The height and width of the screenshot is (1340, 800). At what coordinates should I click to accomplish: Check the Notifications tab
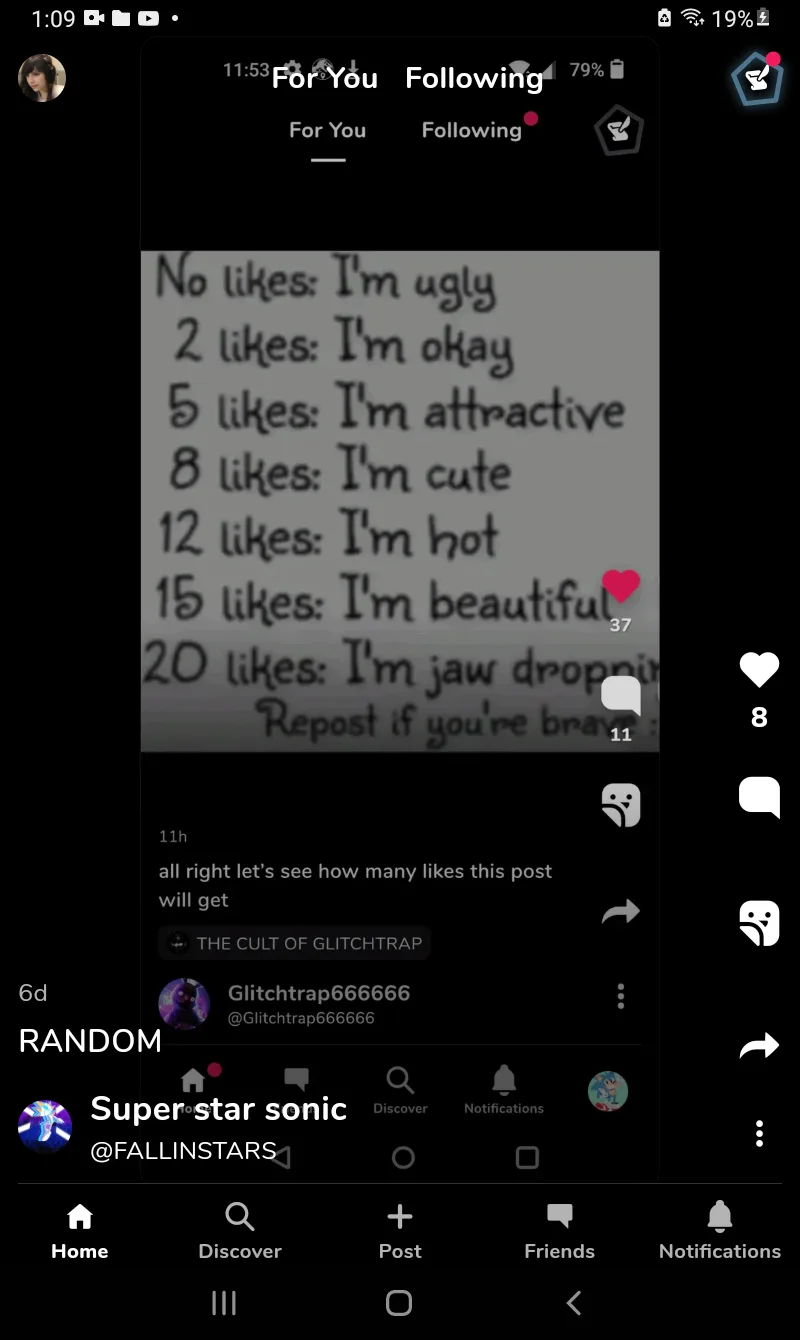pyautogui.click(x=719, y=1231)
